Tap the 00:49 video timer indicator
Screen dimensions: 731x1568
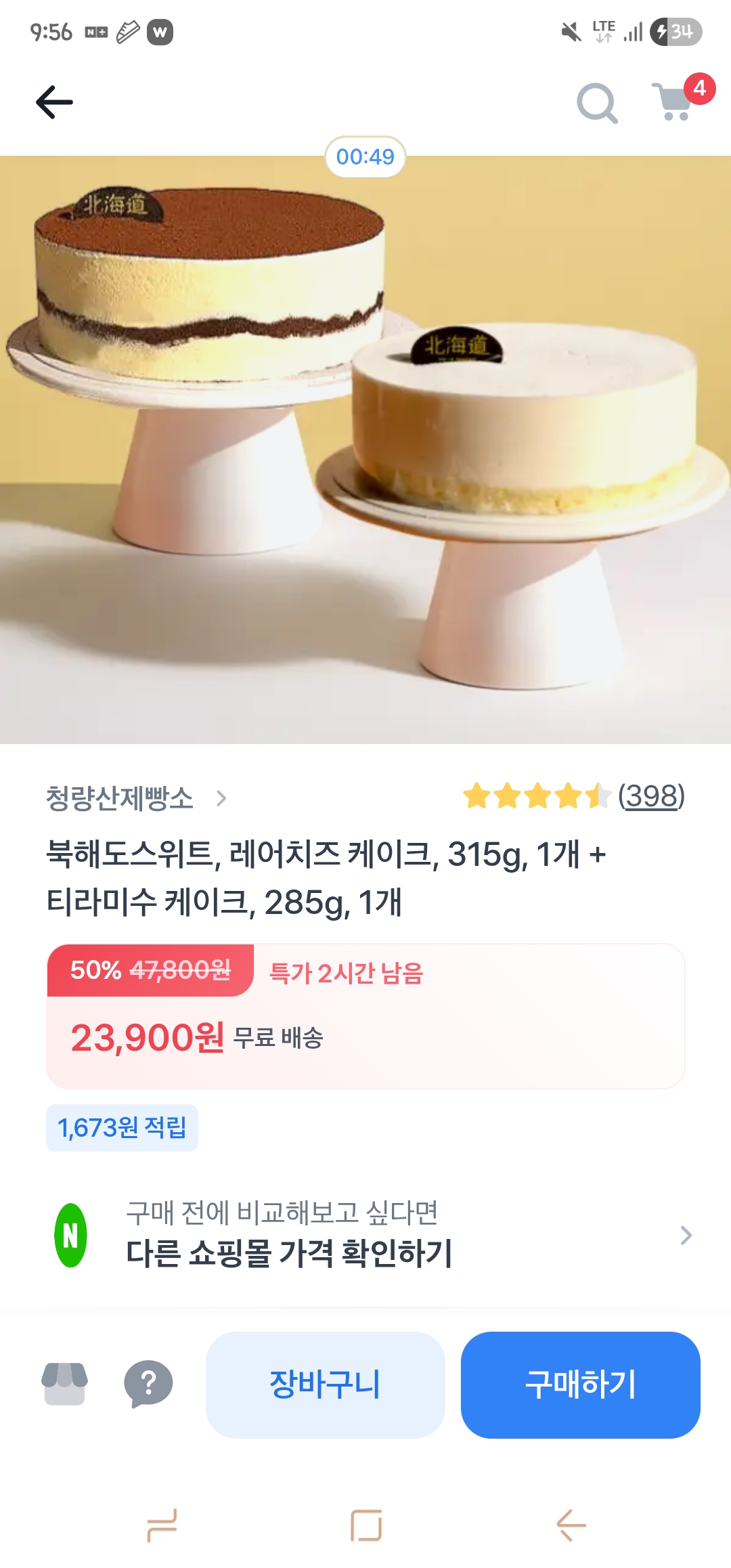365,157
